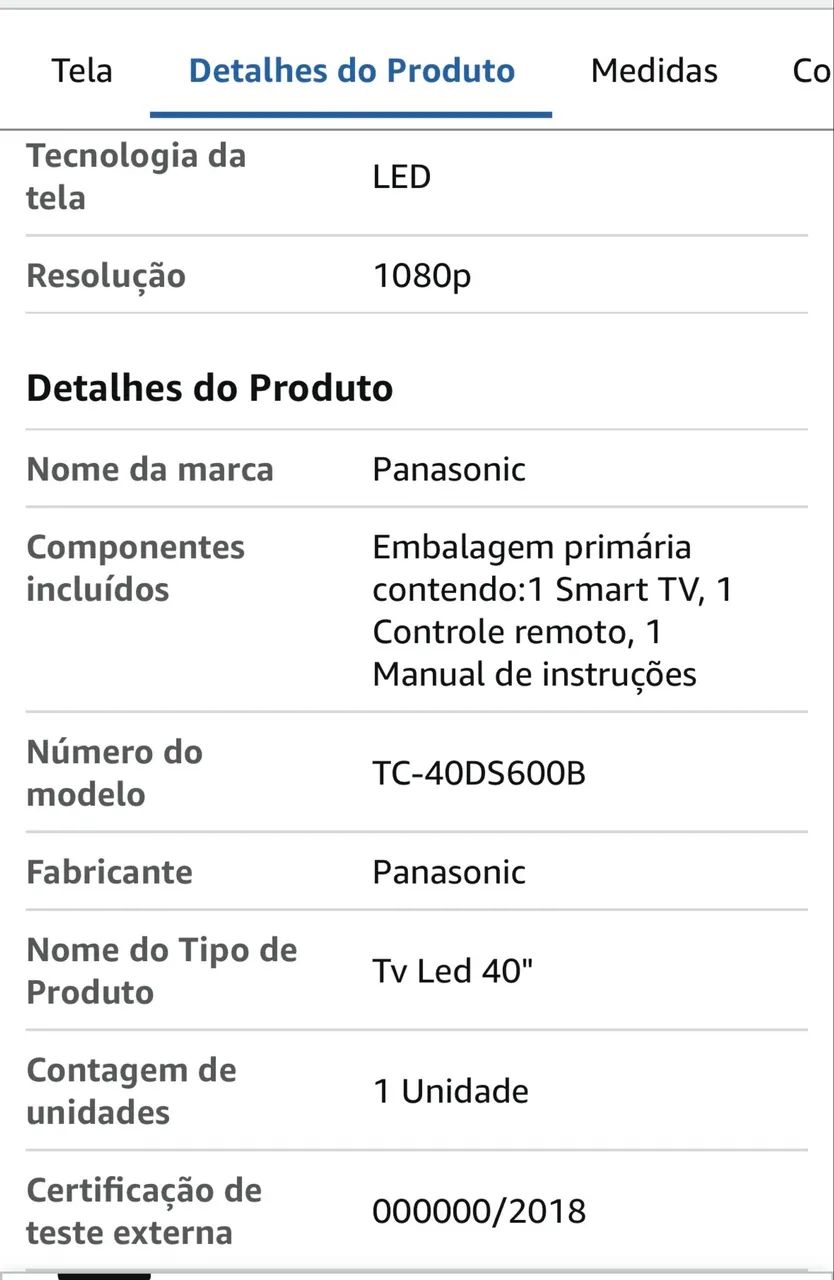This screenshot has height=1280, width=834.
Task: Select the 000000/2018 certification value
Action: (480, 1211)
